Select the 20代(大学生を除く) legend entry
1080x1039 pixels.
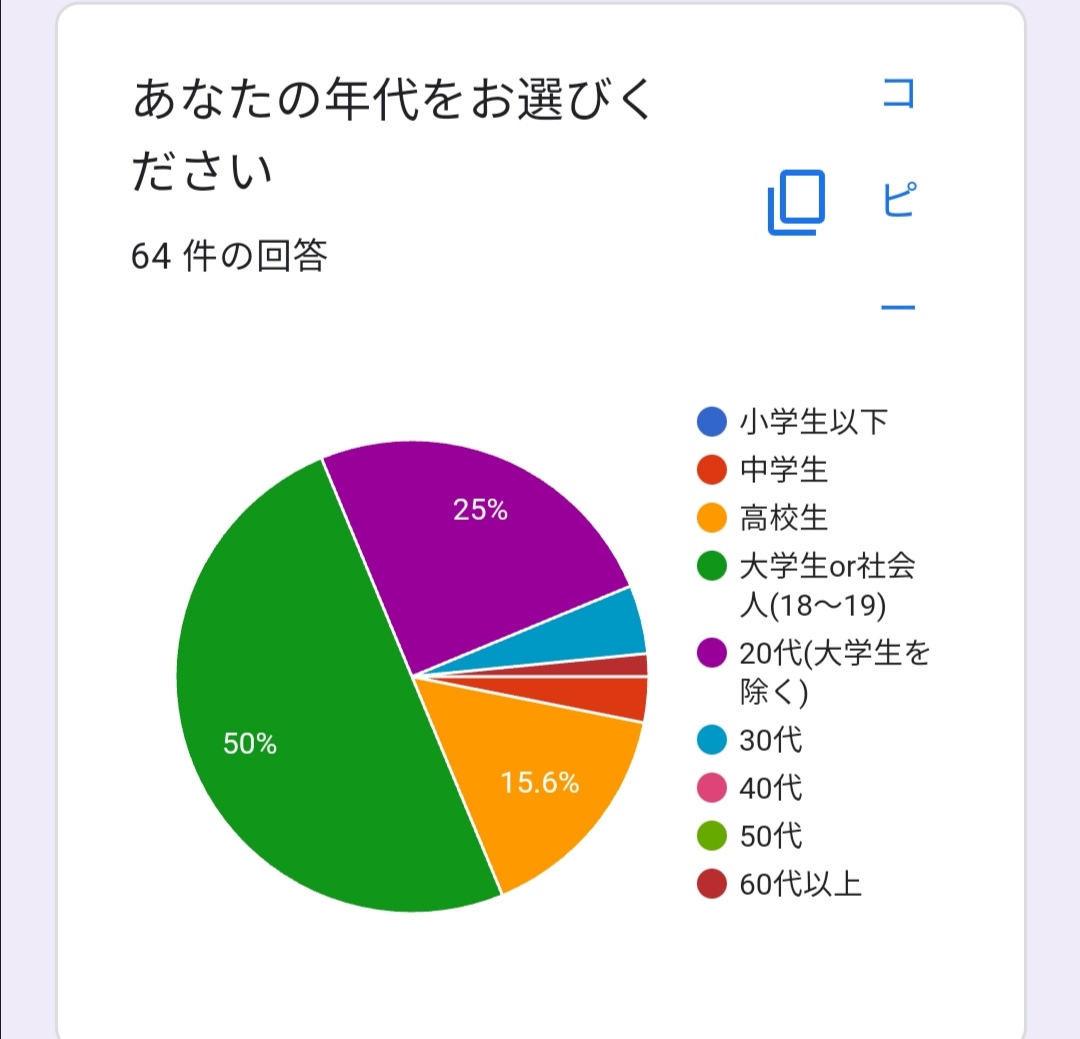813,672
